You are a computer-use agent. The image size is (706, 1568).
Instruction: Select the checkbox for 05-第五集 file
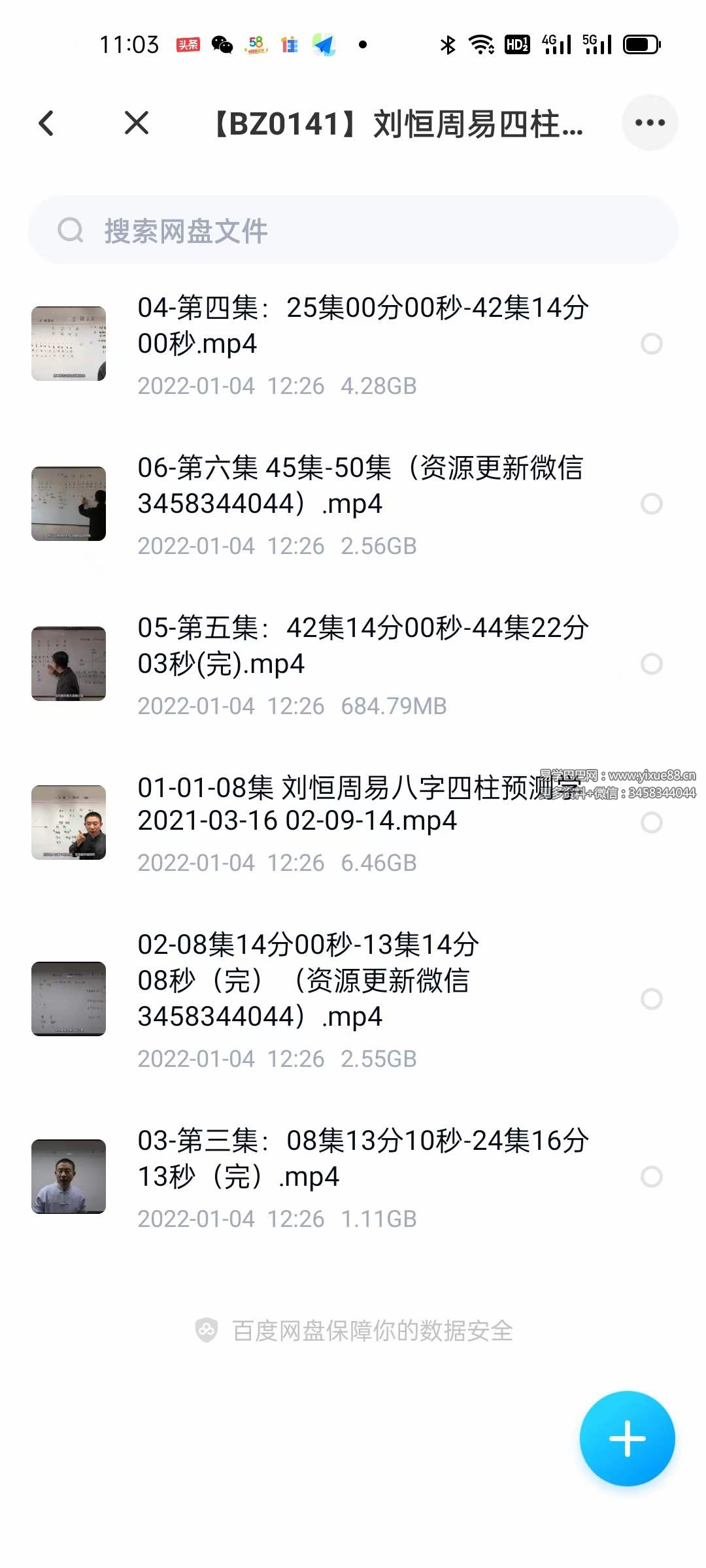pos(652,664)
